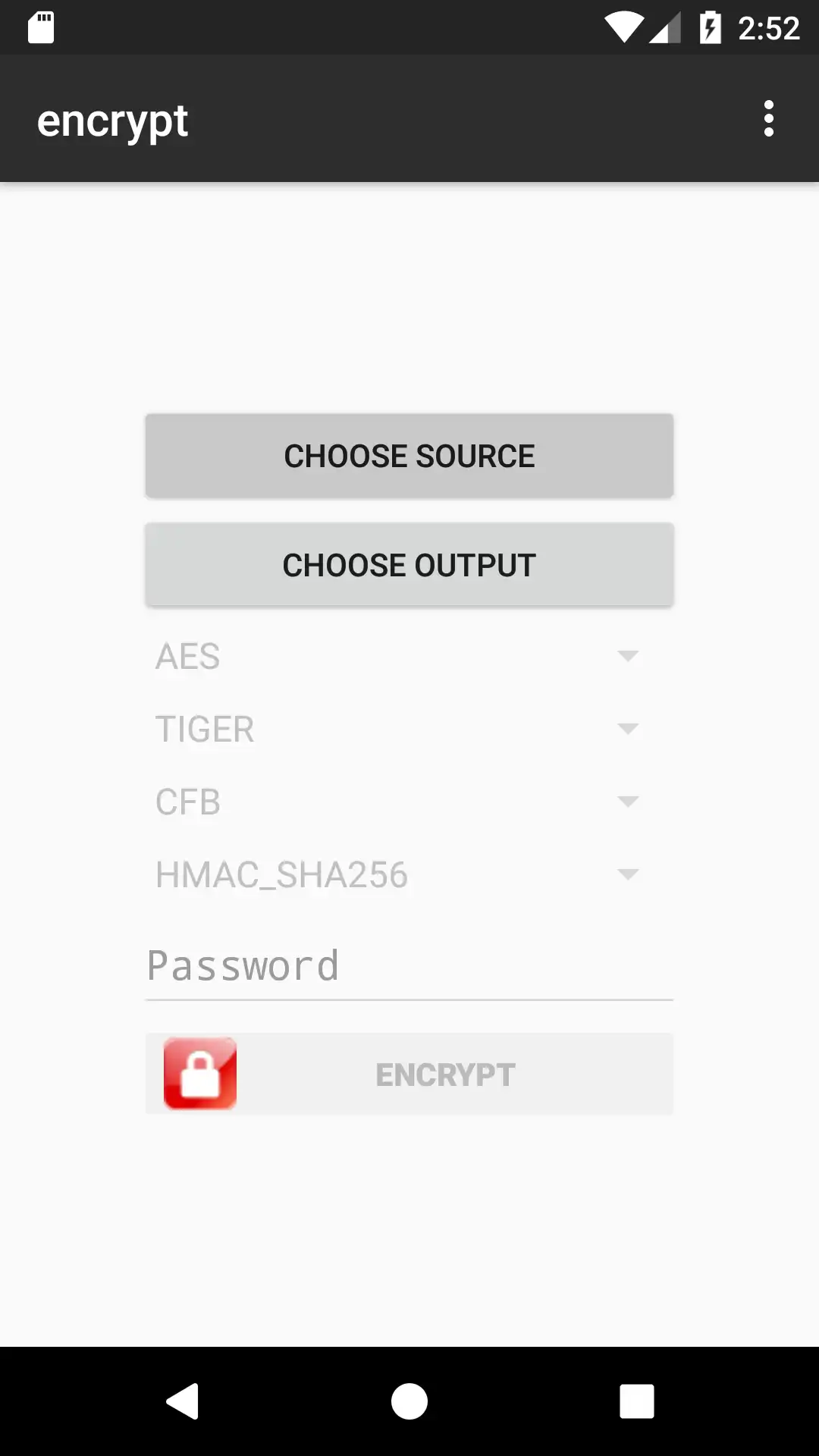Image resolution: width=819 pixels, height=1456 pixels.
Task: Tap the Choose Source button
Action: coord(409,456)
